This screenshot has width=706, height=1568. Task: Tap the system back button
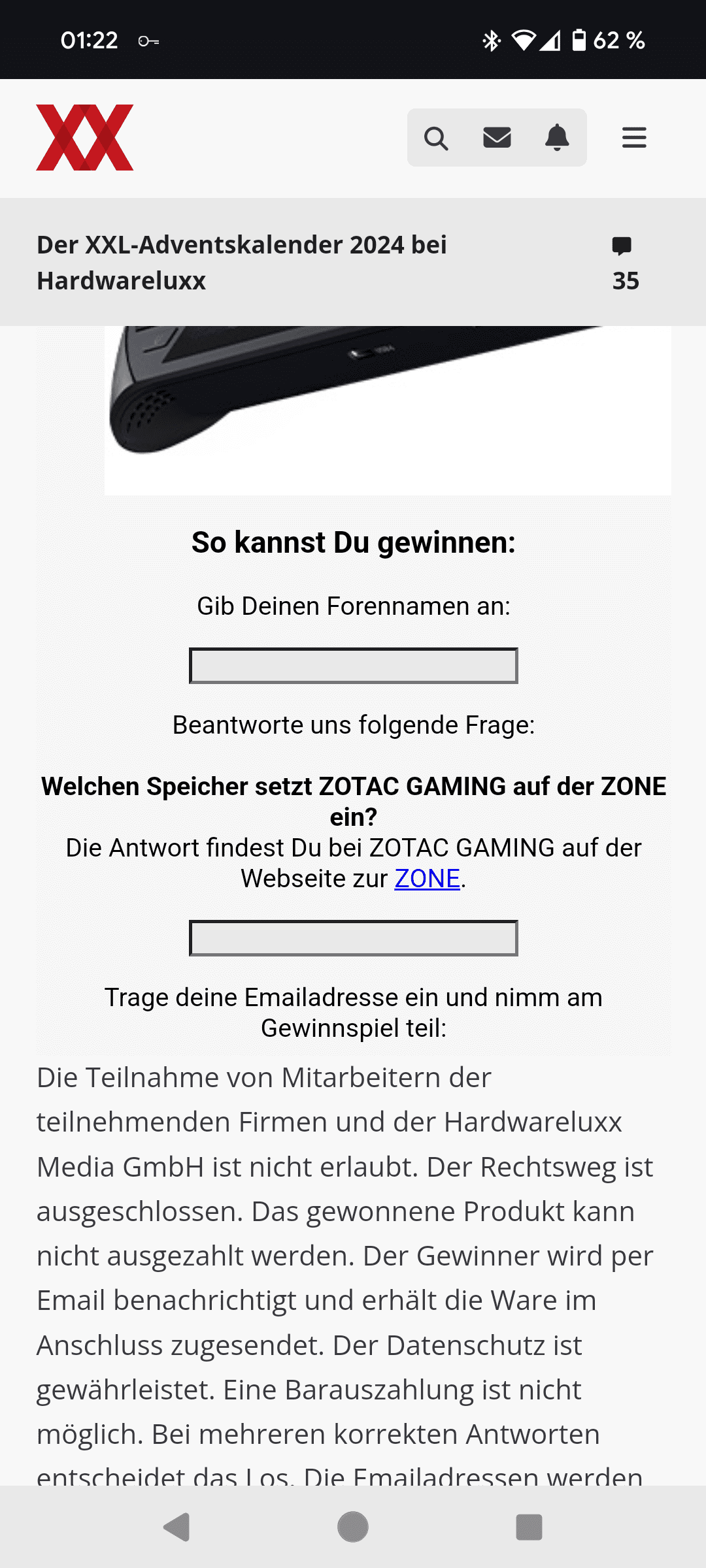pyautogui.click(x=176, y=1527)
